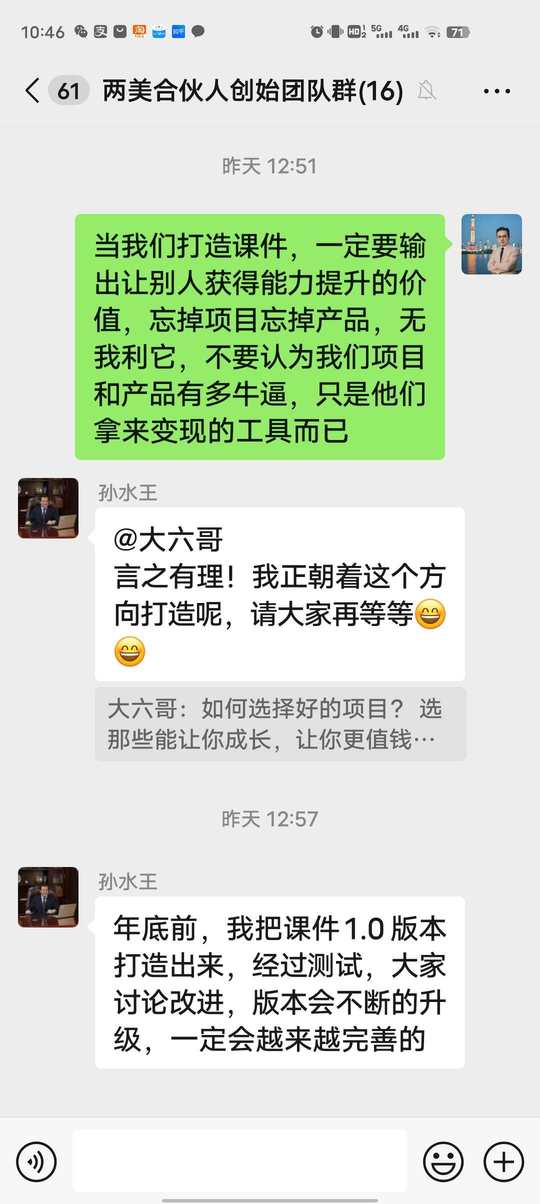Image resolution: width=540 pixels, height=1204 pixels.
Task: Open the plus attachment menu
Action: point(503,1161)
